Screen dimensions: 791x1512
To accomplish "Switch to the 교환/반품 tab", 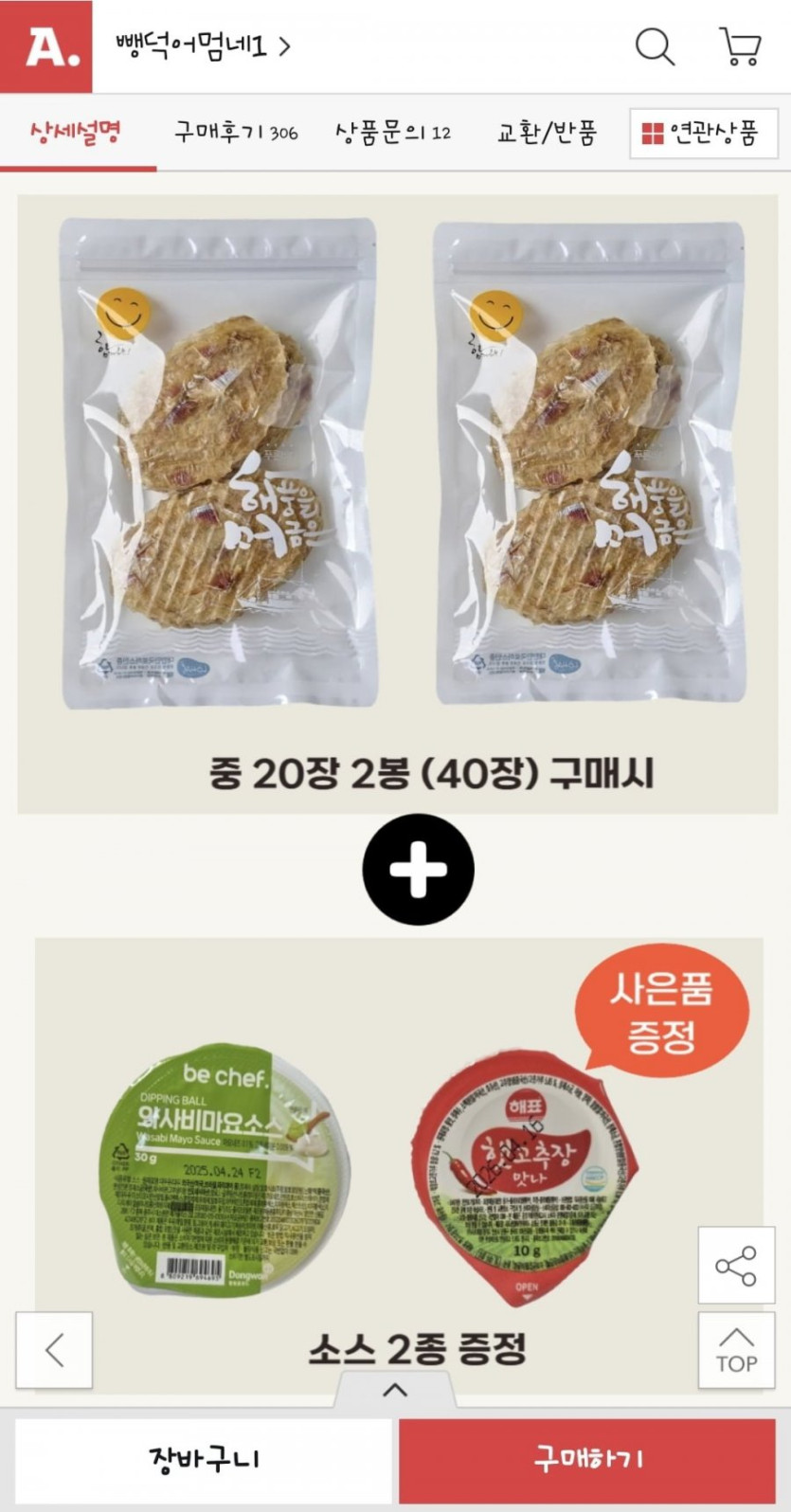I will [547, 133].
